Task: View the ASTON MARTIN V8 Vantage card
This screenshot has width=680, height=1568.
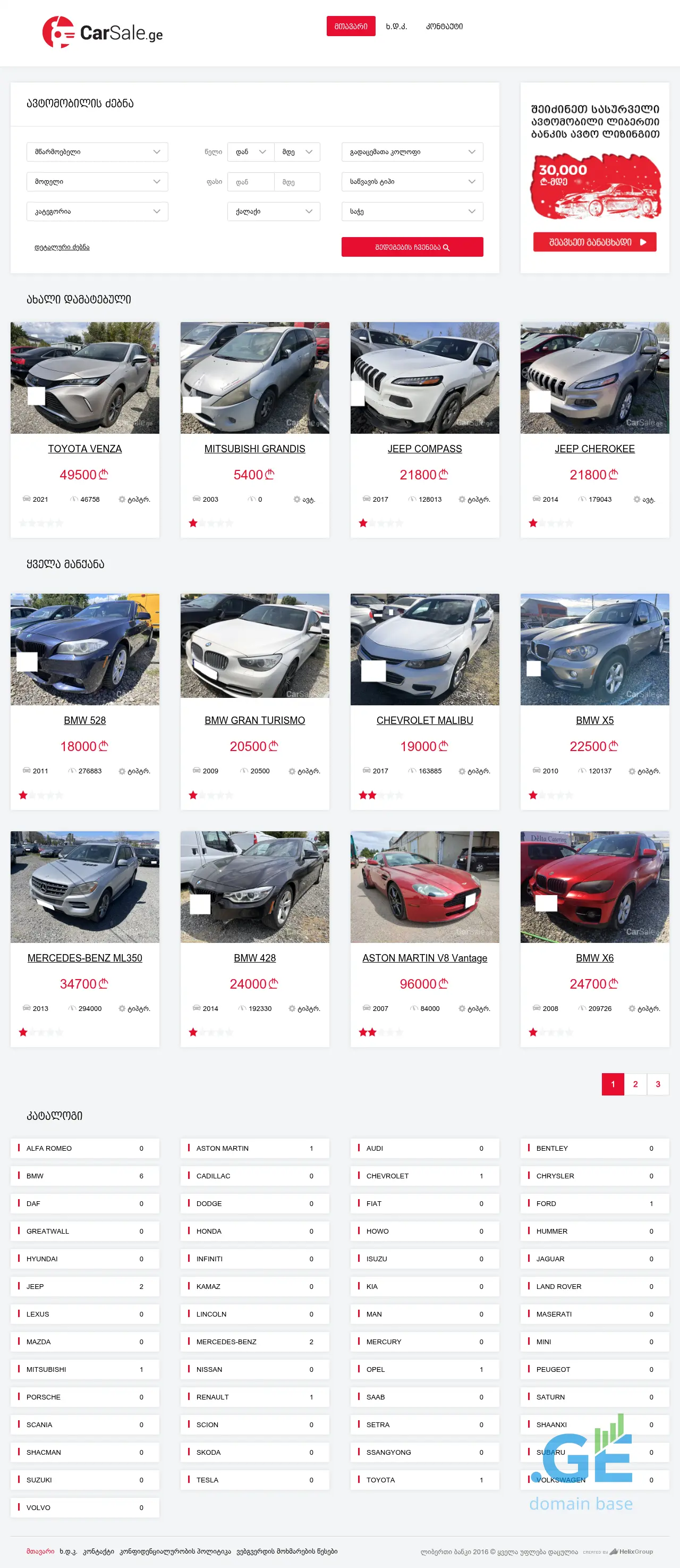Action: 424,957
